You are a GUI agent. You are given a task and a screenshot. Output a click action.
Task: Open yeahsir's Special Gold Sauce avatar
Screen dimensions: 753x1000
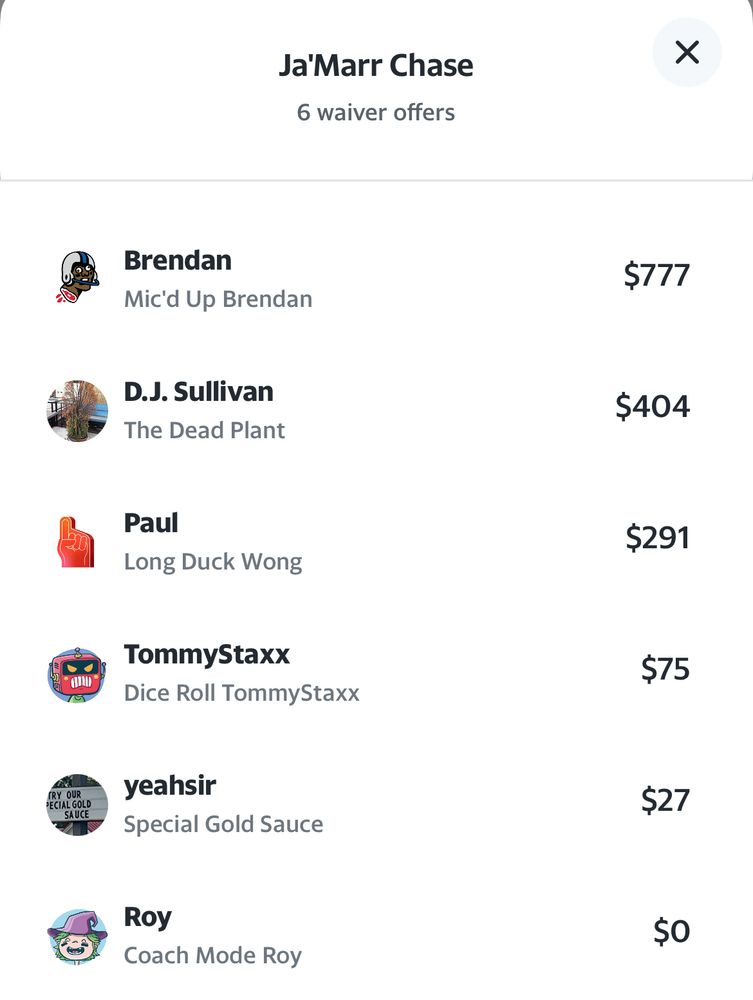pyautogui.click(x=76, y=803)
